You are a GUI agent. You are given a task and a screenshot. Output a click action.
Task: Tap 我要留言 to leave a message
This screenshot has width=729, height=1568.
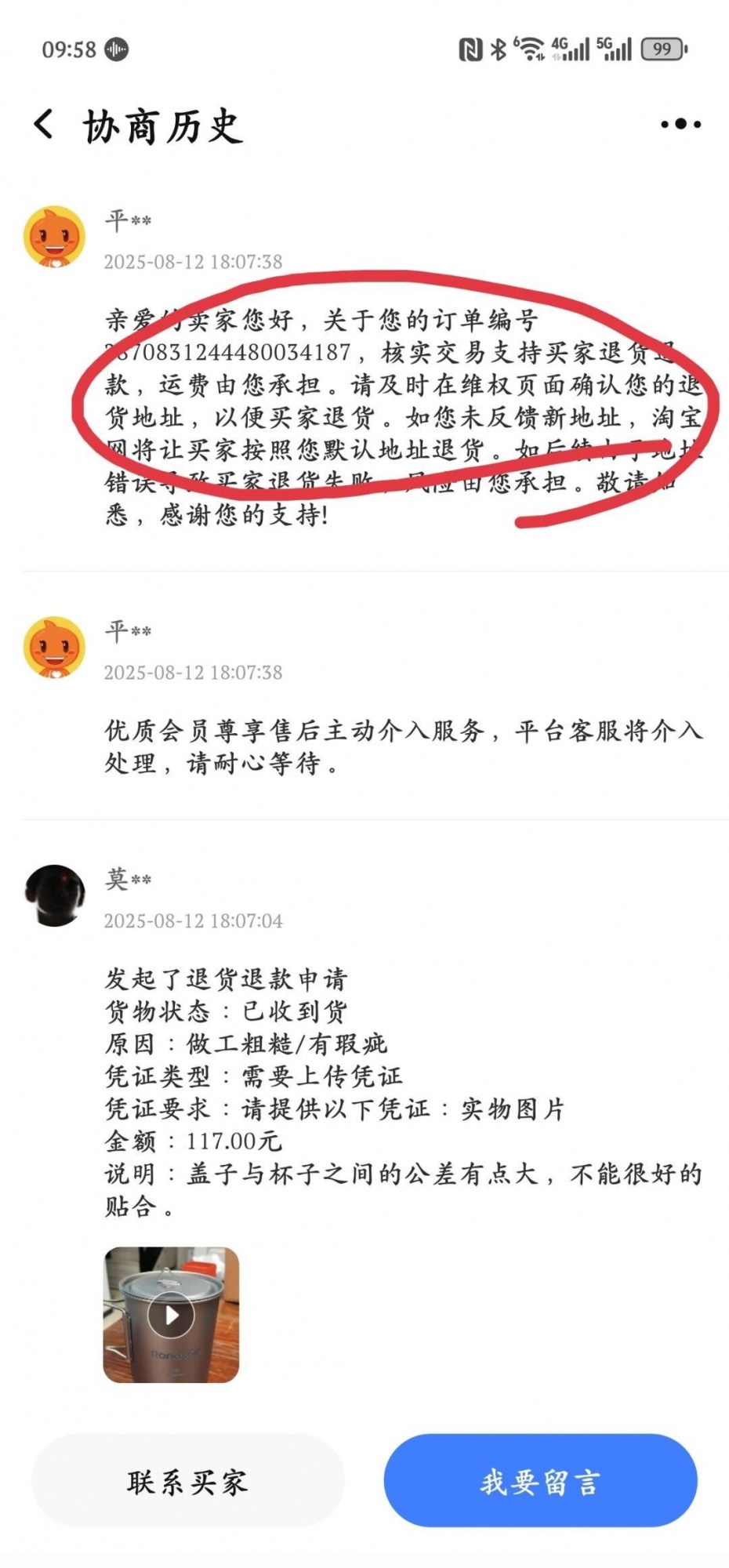point(540,1481)
